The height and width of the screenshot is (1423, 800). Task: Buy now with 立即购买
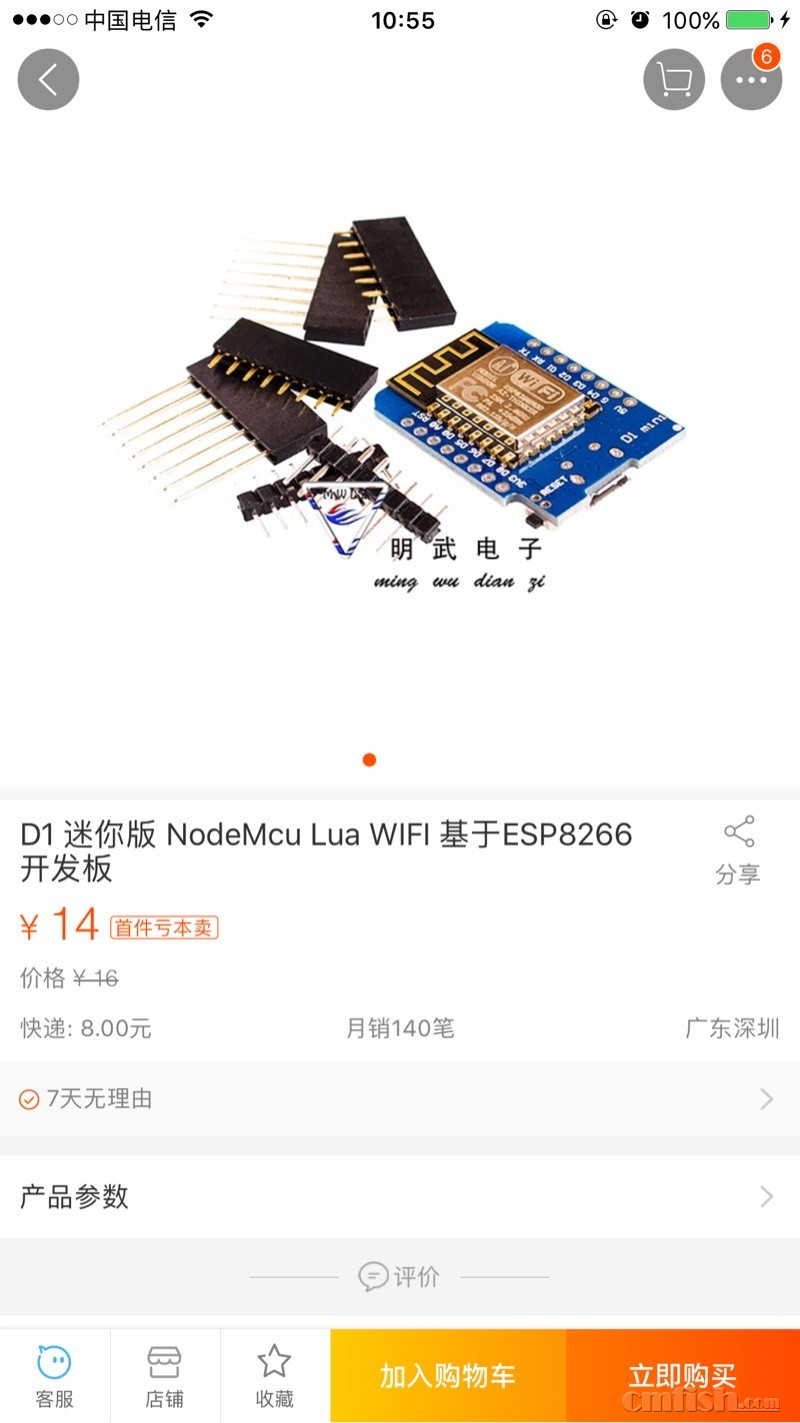(x=682, y=1376)
